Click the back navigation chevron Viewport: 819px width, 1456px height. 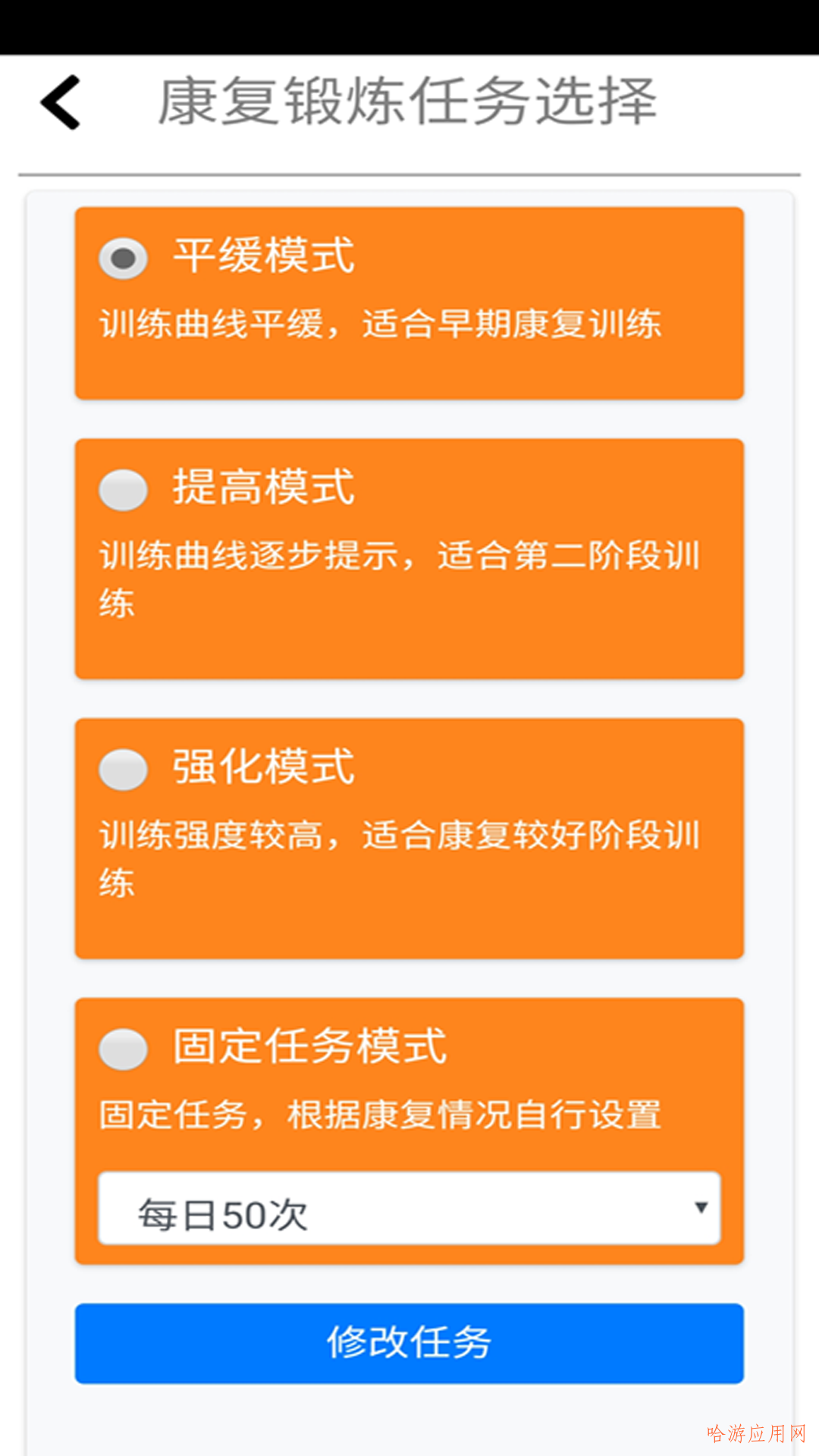click(x=61, y=102)
